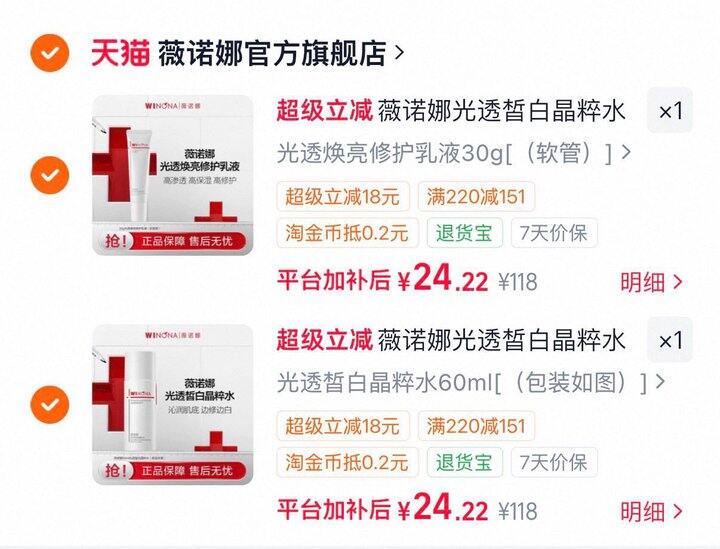Change the 光透皙白晶粹水60ml（包装如图）variant

click(471, 382)
